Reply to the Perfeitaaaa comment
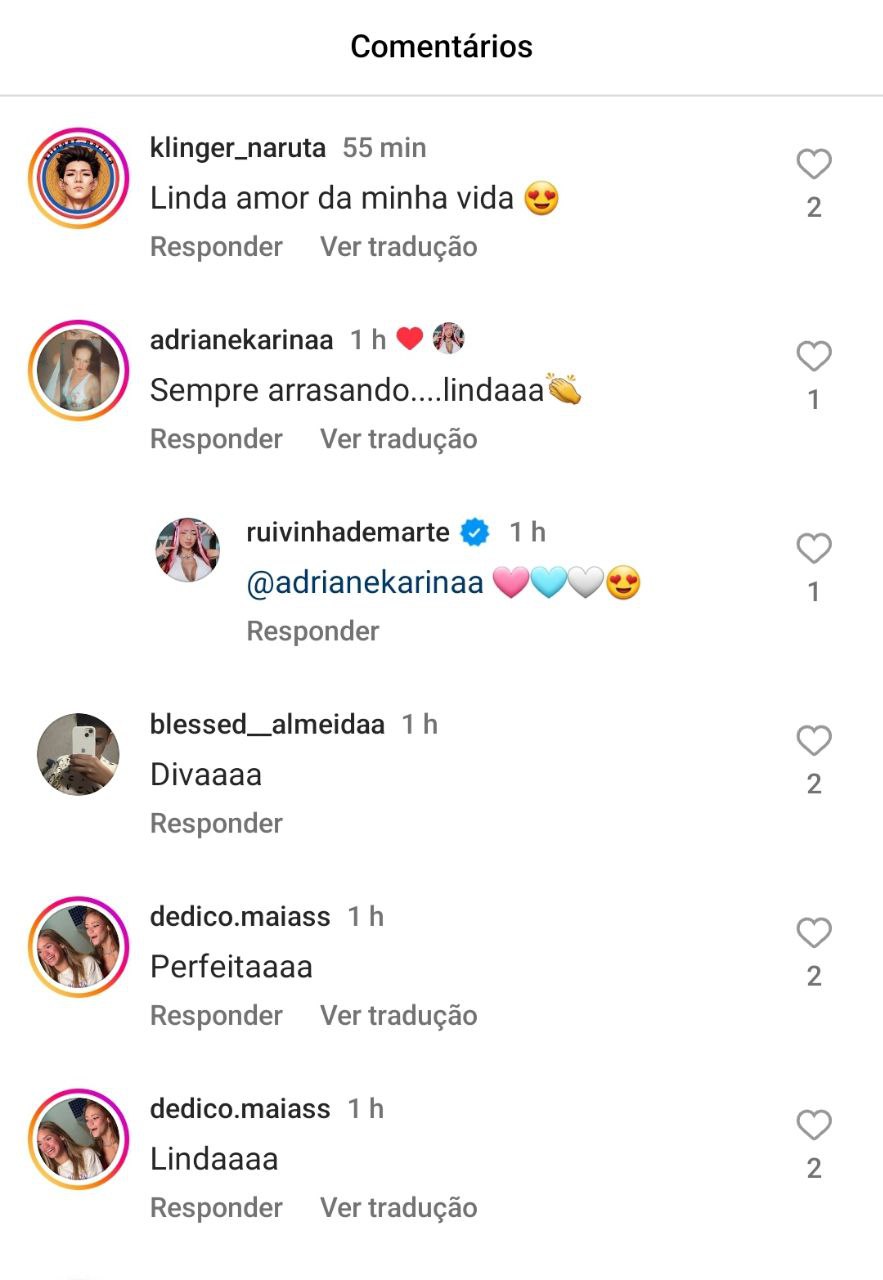This screenshot has width=883, height=1280. coord(216,1015)
